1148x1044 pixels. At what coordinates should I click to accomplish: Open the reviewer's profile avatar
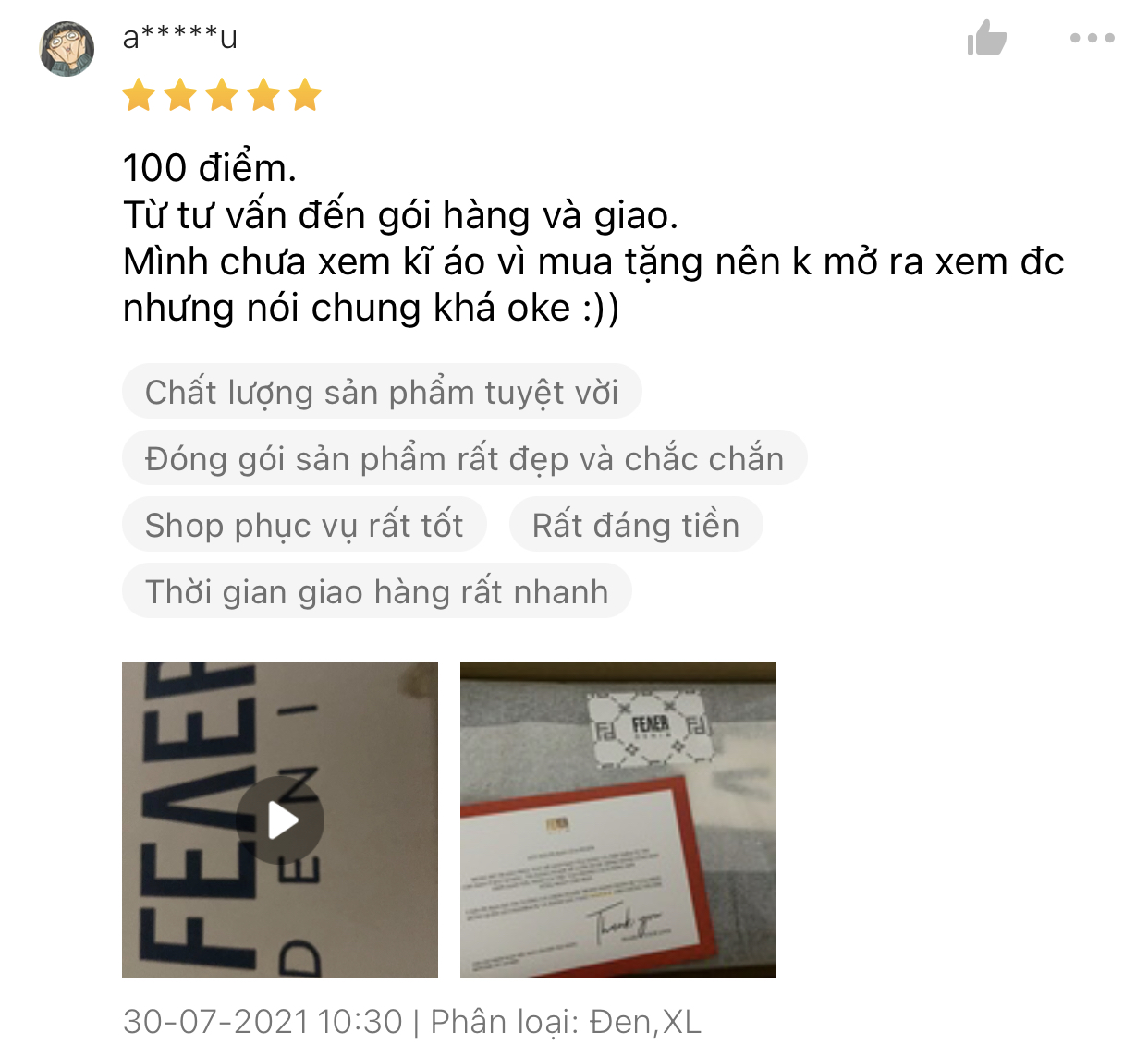click(x=67, y=49)
